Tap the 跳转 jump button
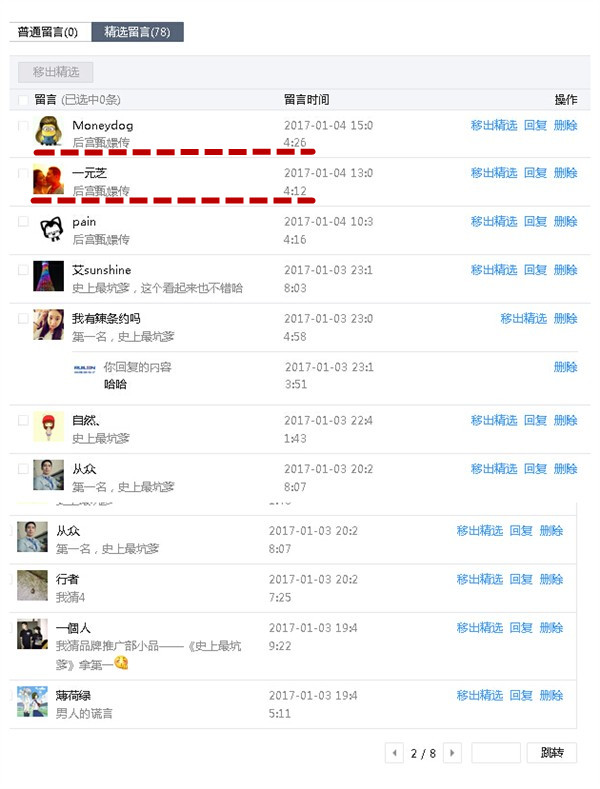The width and height of the screenshot is (600, 789). (x=551, y=753)
